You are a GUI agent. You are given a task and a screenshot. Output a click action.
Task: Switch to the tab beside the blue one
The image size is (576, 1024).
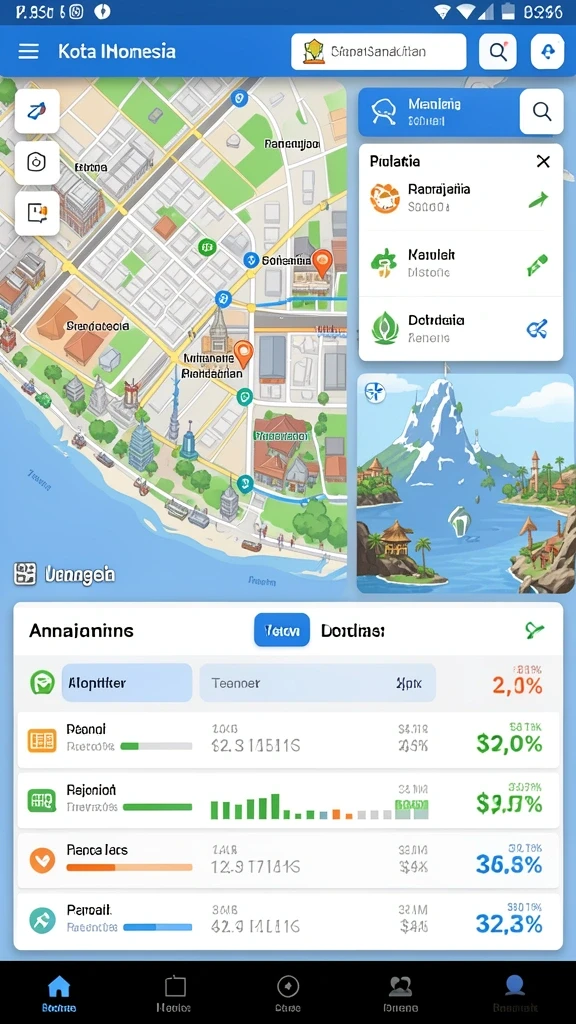[x=353, y=631]
